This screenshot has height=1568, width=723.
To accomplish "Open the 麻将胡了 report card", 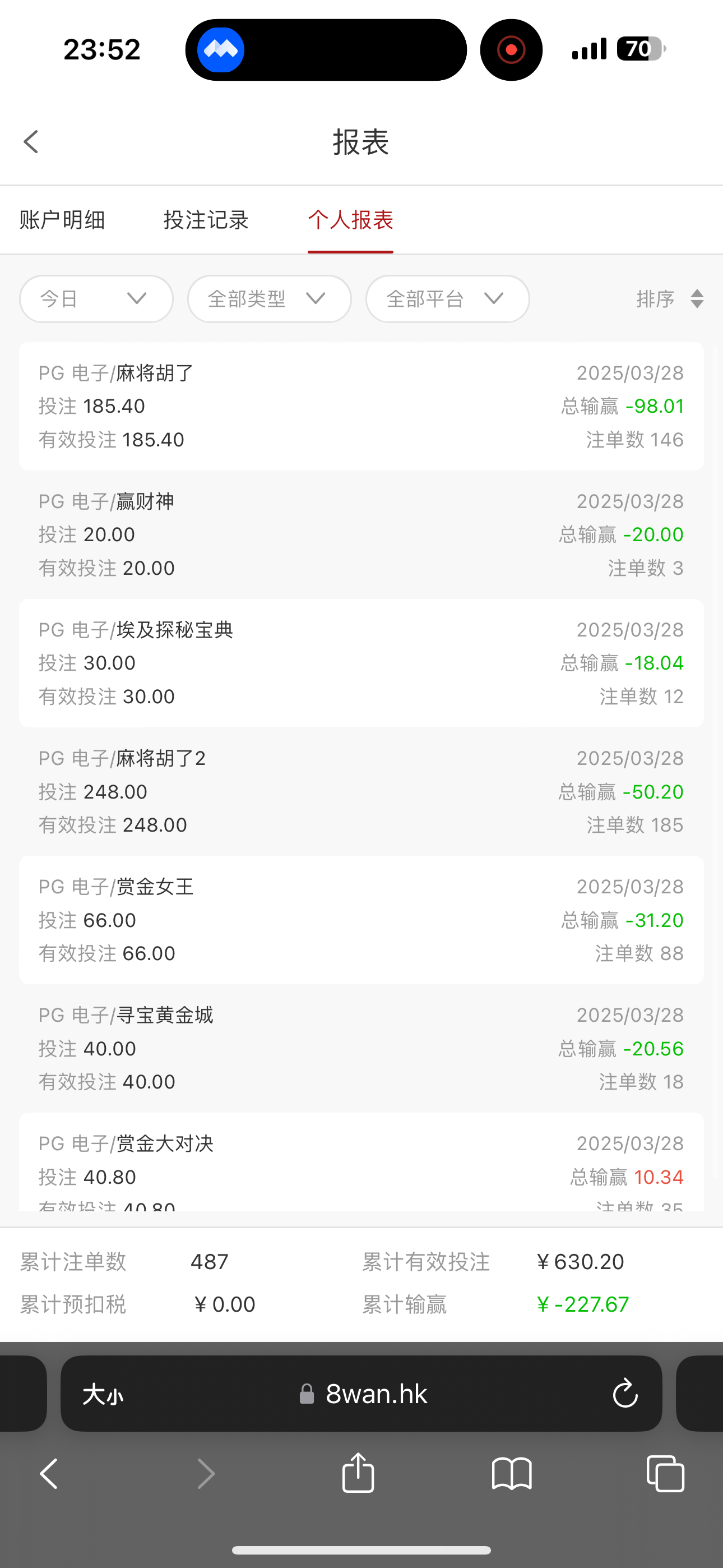I will (x=361, y=406).
